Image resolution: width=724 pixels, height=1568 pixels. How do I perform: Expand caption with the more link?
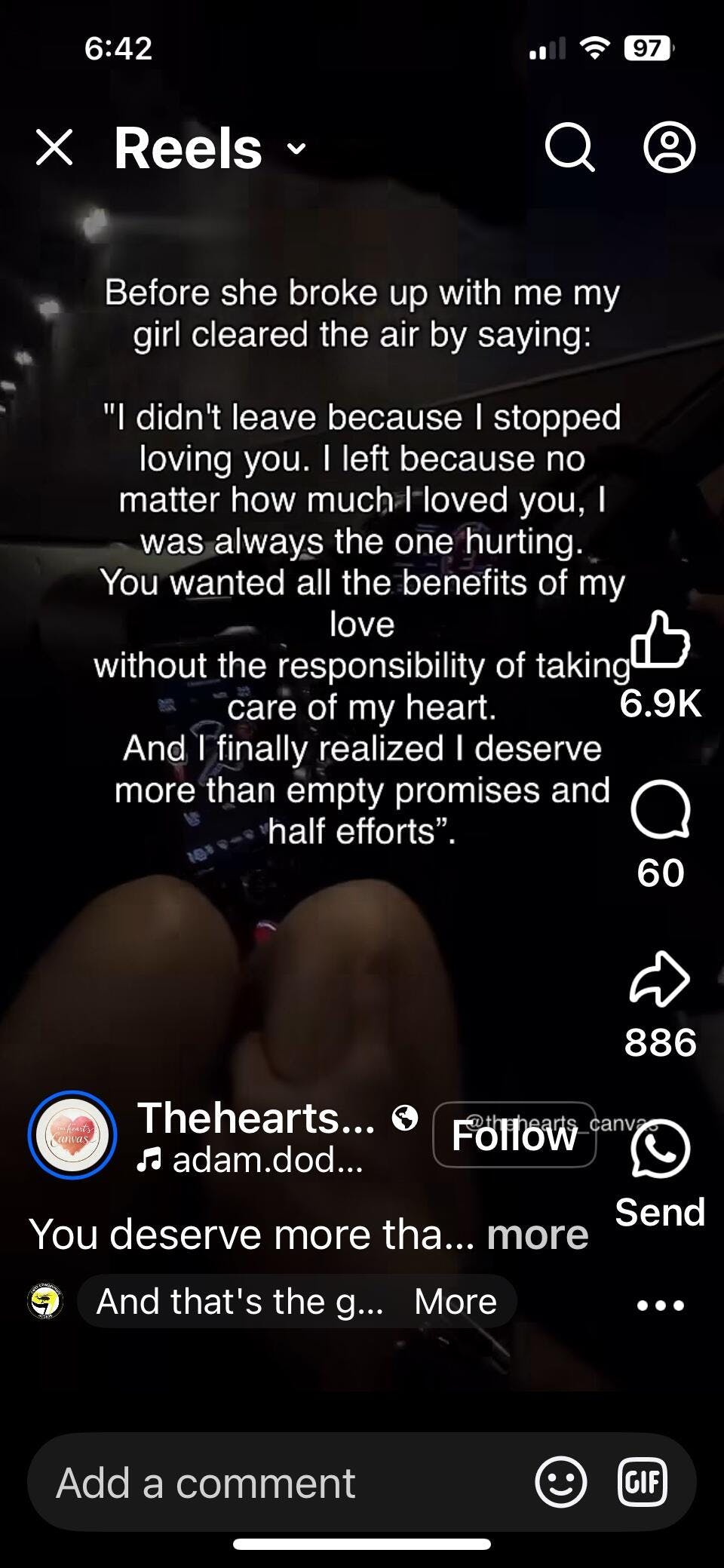click(537, 1235)
